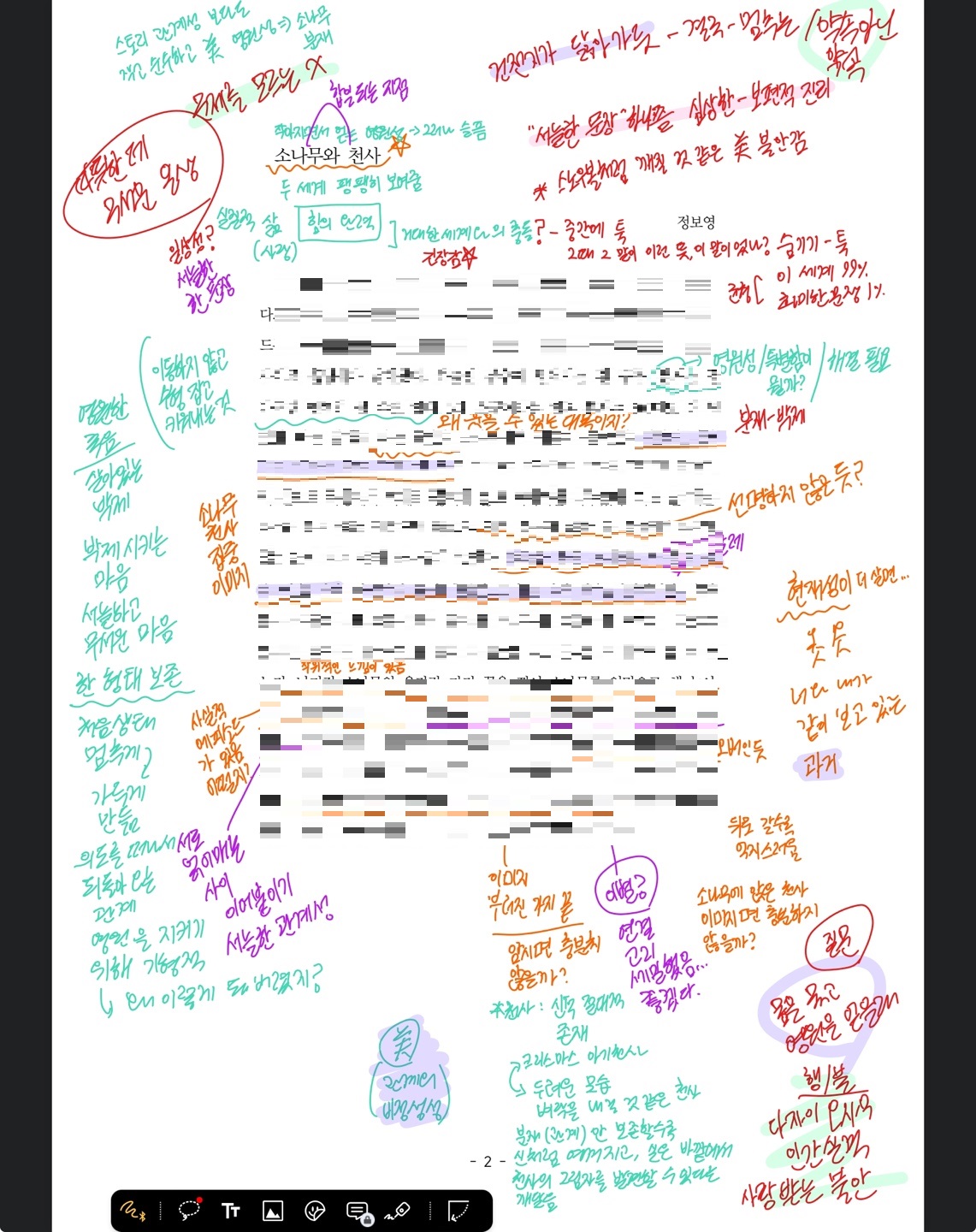
Task: Activate the lasso selection tool
Action: [189, 1210]
